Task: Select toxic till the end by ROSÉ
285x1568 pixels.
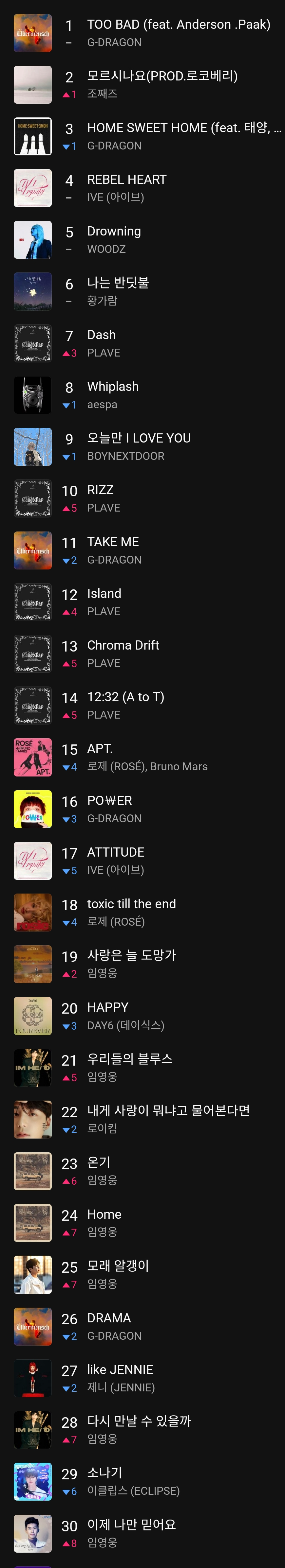Action: (x=131, y=904)
